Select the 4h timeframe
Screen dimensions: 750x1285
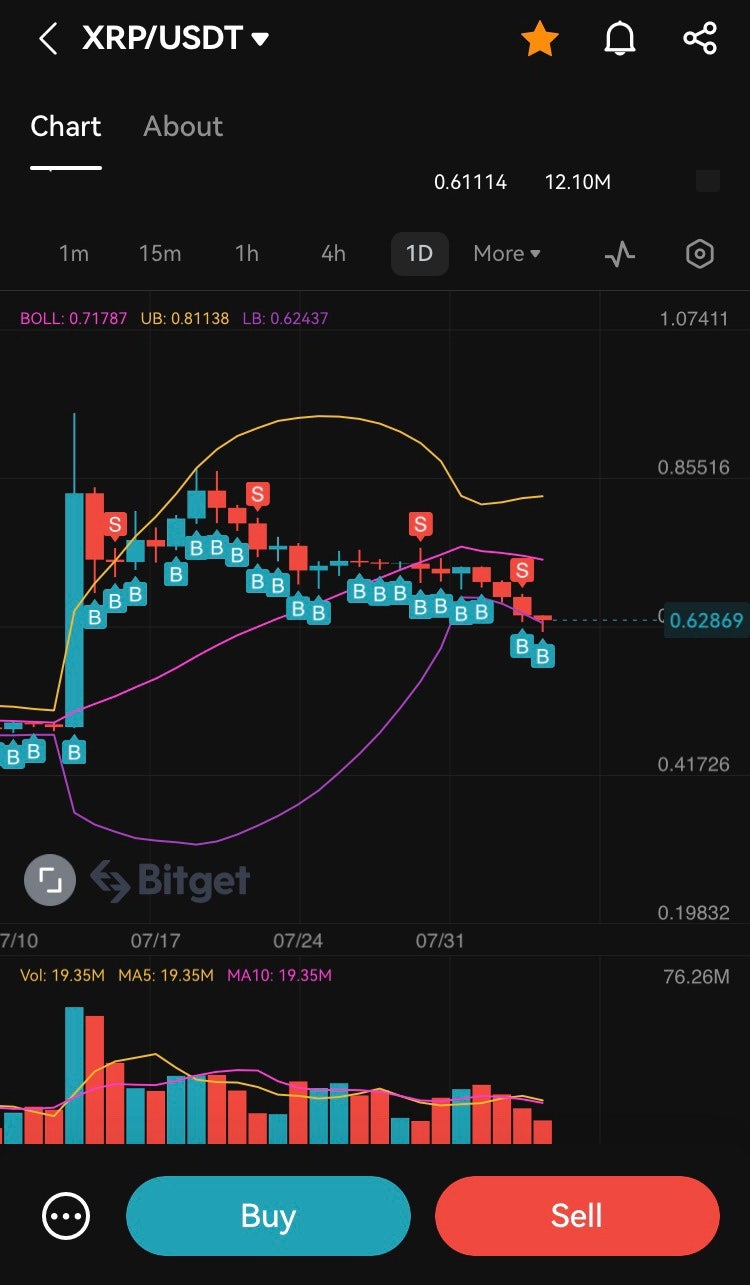tap(333, 254)
